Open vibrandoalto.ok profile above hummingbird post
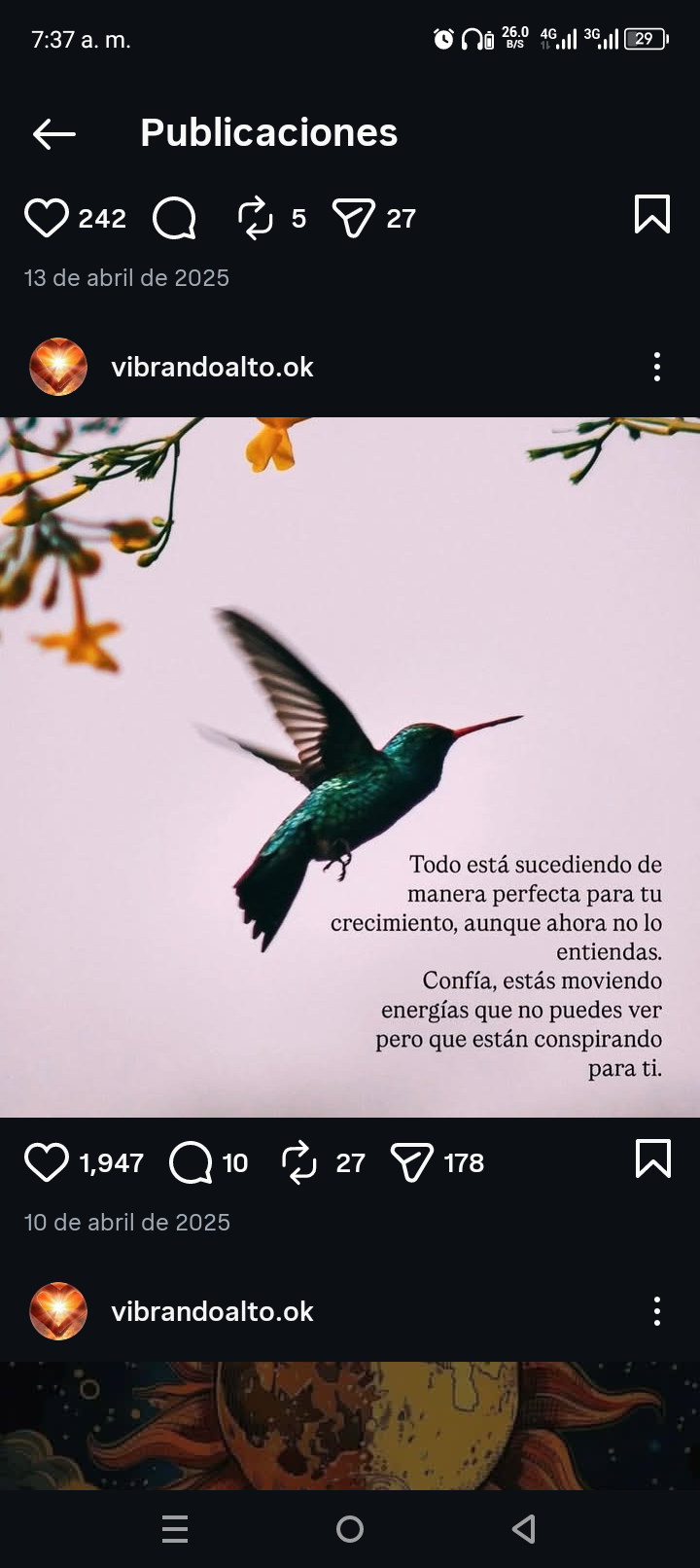 [x=212, y=367]
